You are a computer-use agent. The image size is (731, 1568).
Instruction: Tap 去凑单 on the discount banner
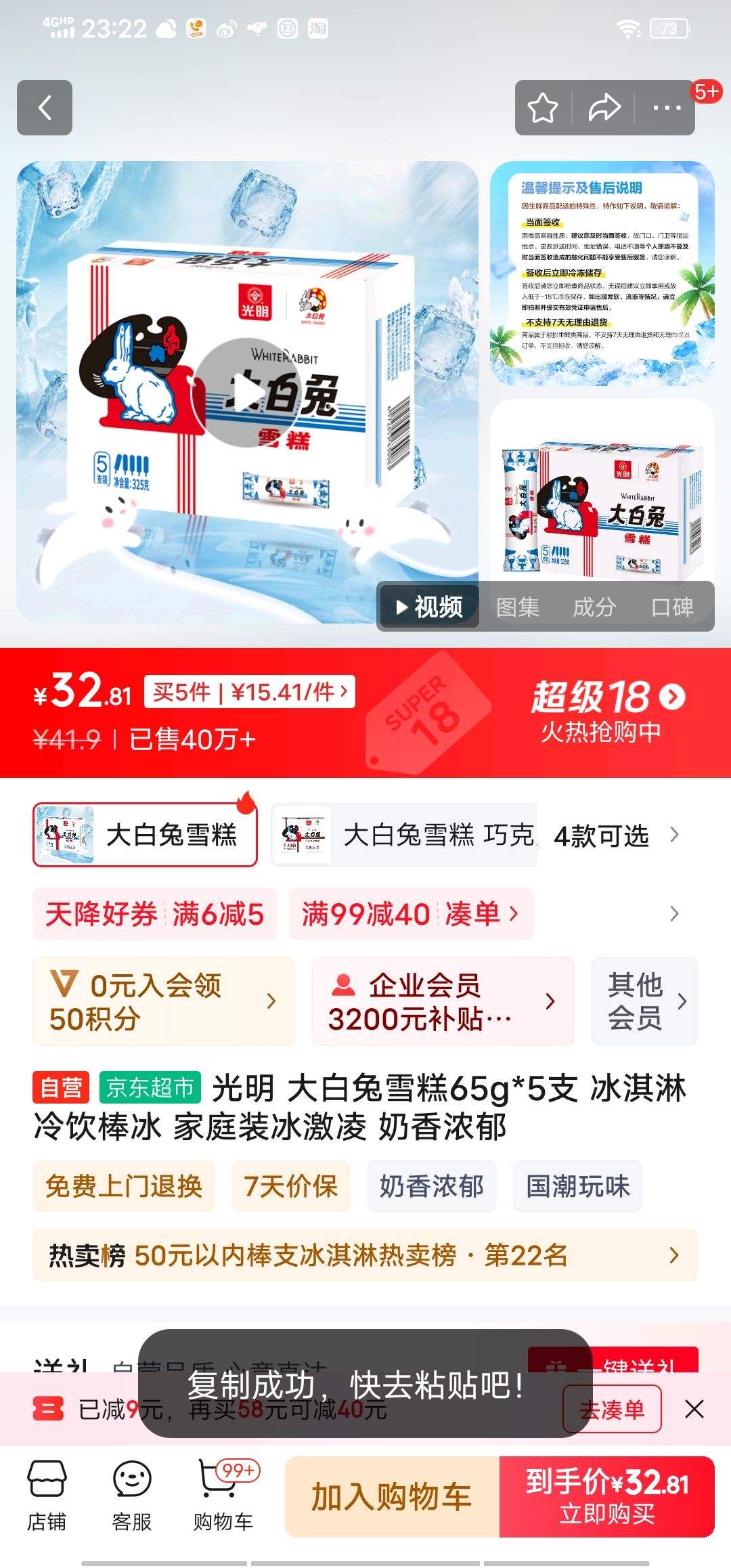(x=611, y=1412)
